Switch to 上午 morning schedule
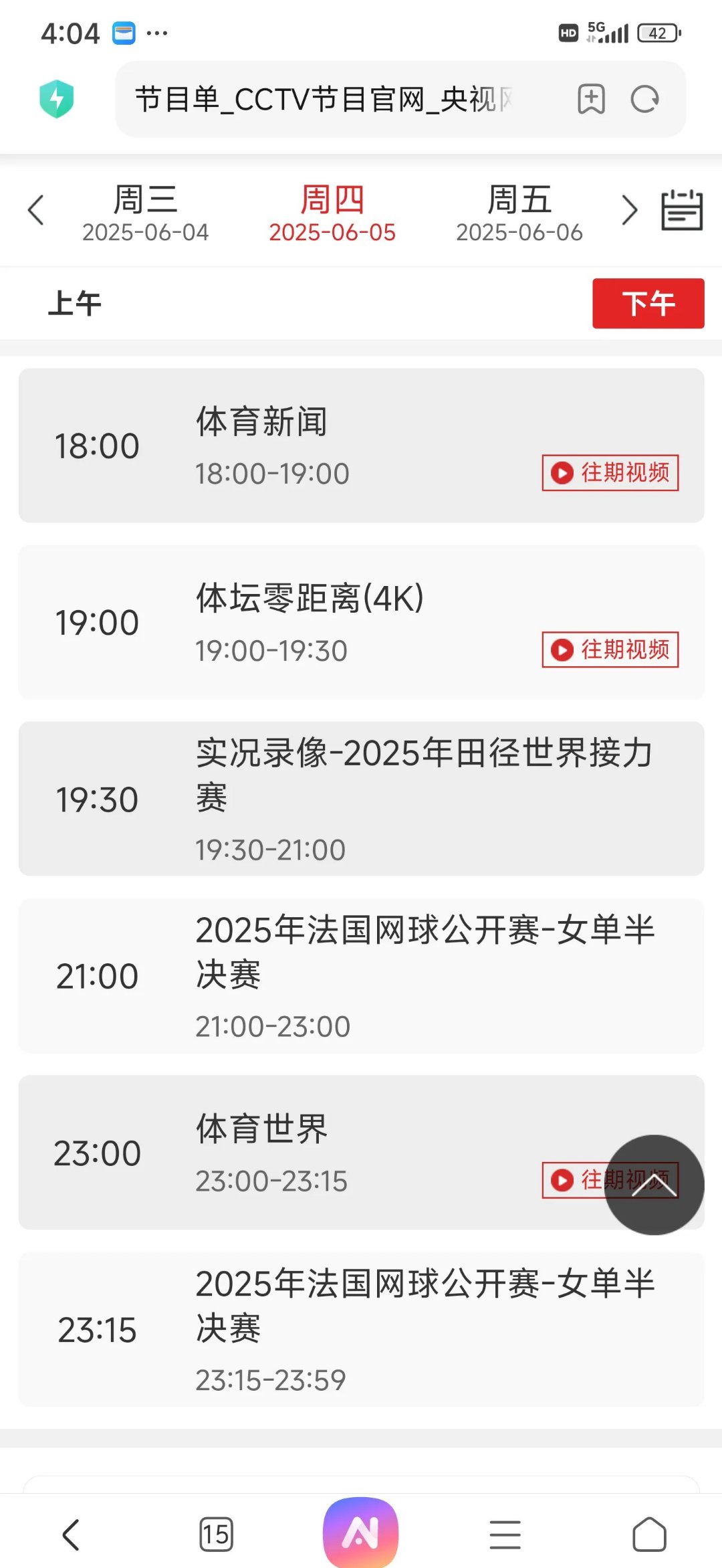 tap(76, 302)
